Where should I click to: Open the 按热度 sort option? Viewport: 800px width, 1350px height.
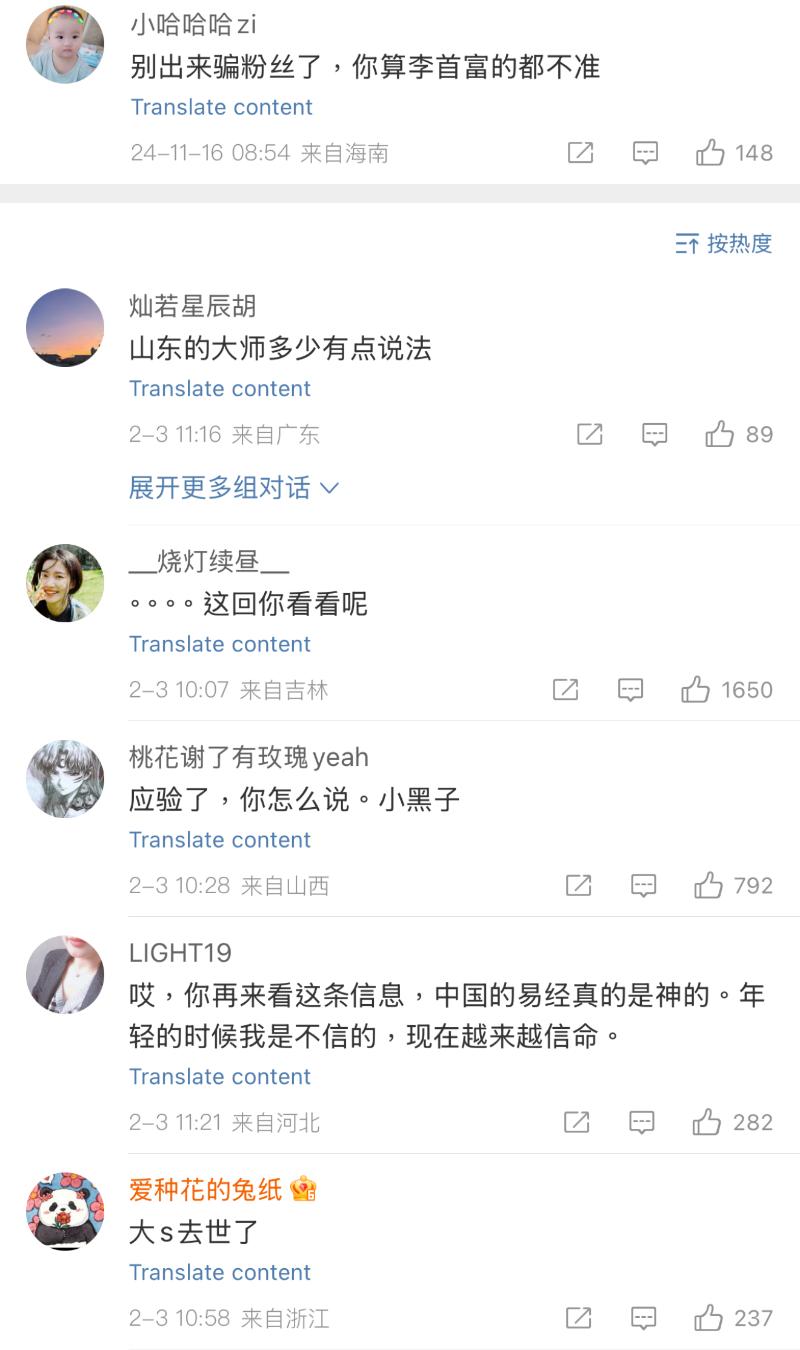tap(724, 243)
